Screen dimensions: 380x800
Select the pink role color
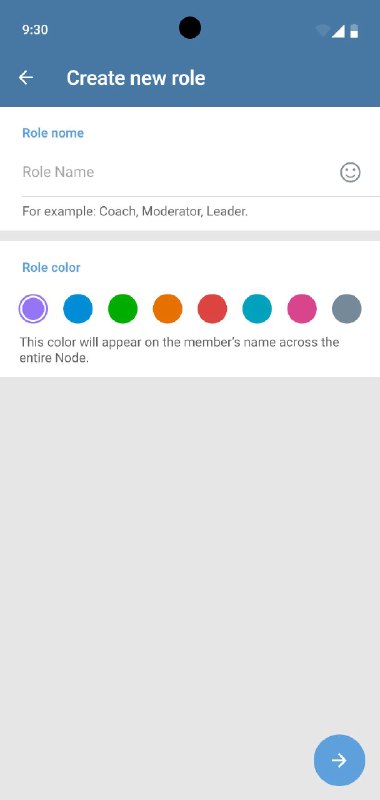pos(302,309)
